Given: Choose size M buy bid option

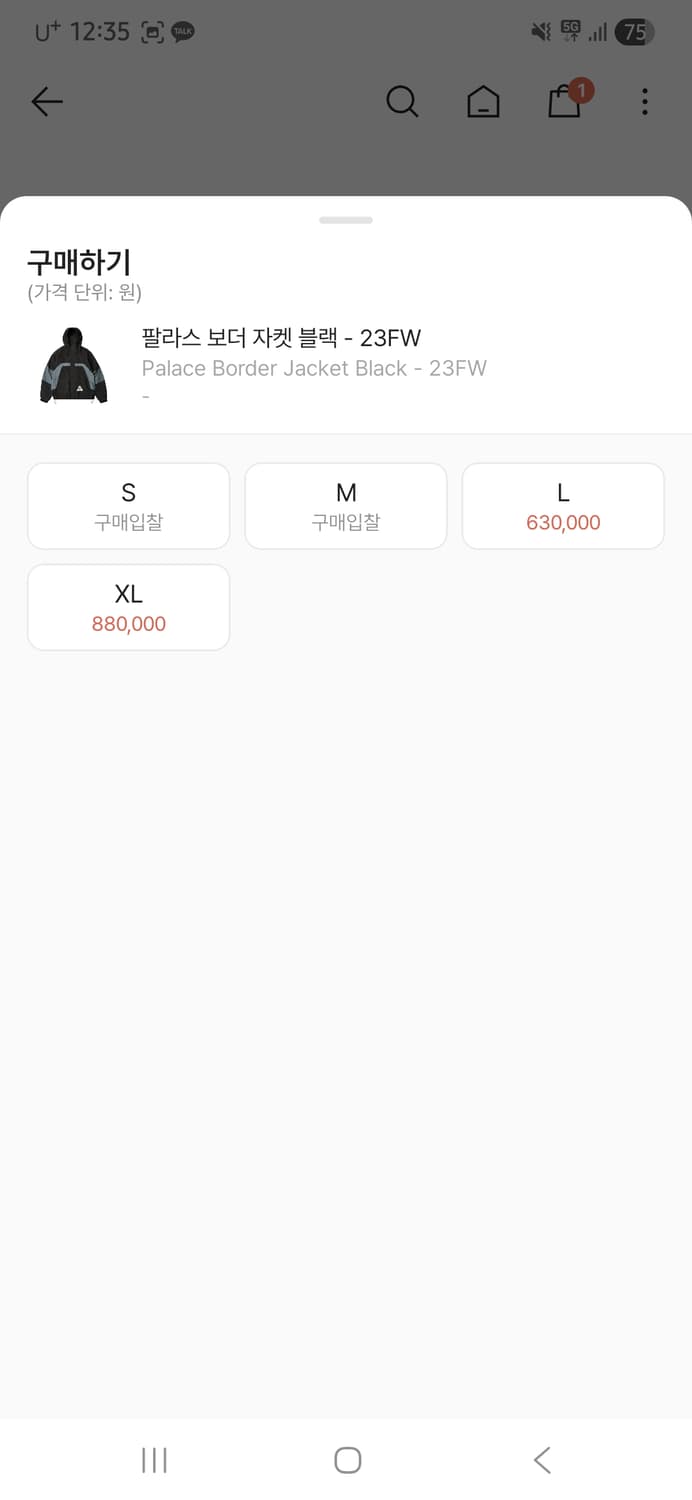Looking at the screenshot, I should pos(346,506).
